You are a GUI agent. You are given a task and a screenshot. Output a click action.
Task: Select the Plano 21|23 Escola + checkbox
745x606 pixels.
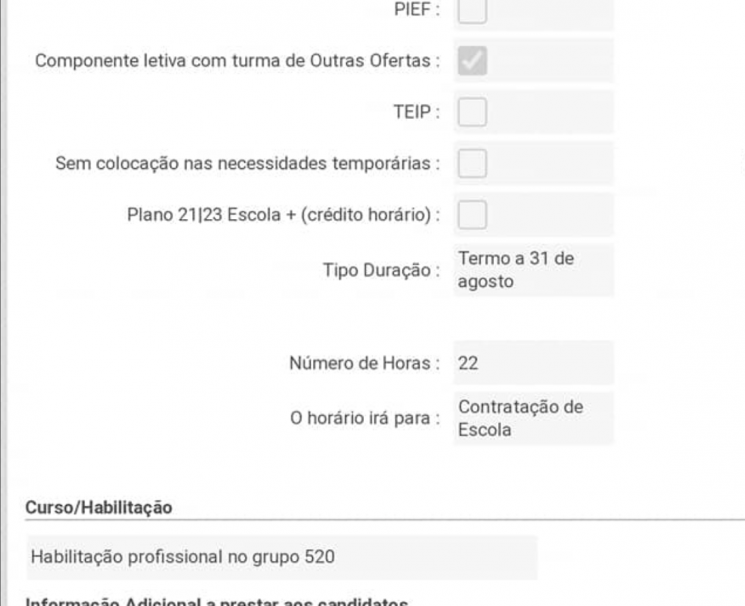[472, 214]
